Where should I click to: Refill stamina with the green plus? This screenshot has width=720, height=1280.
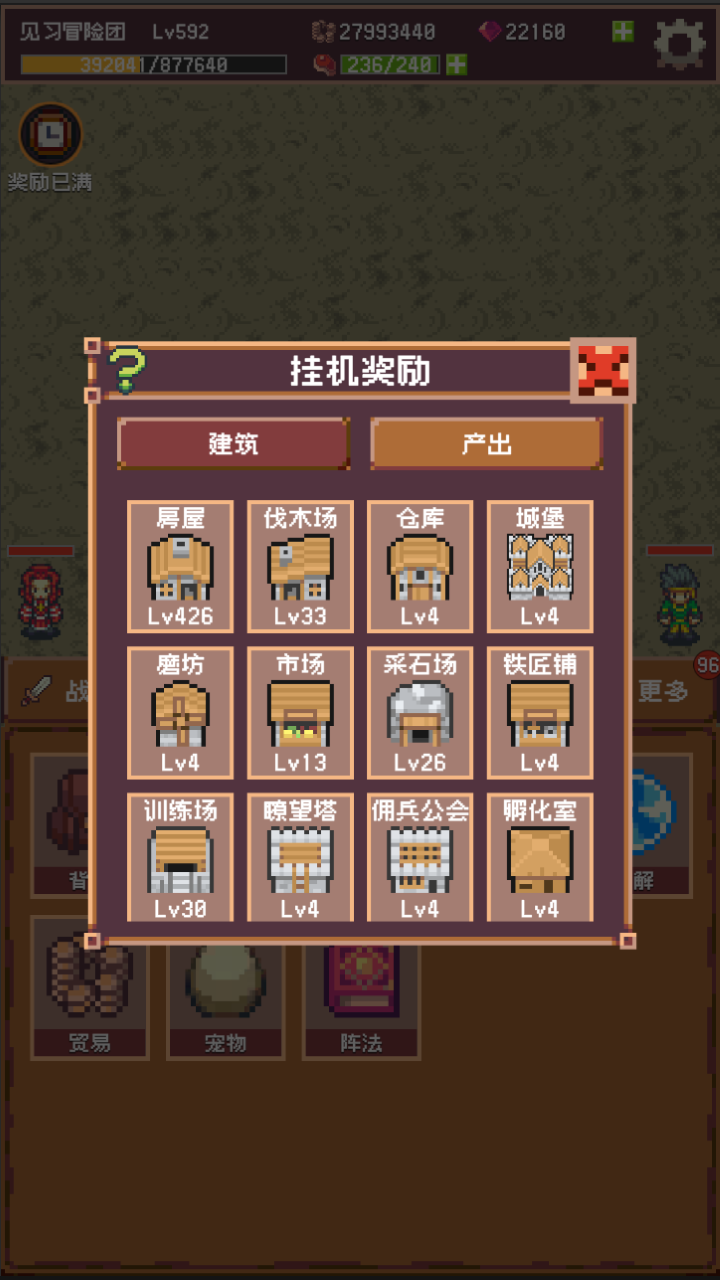pyautogui.click(x=456, y=64)
